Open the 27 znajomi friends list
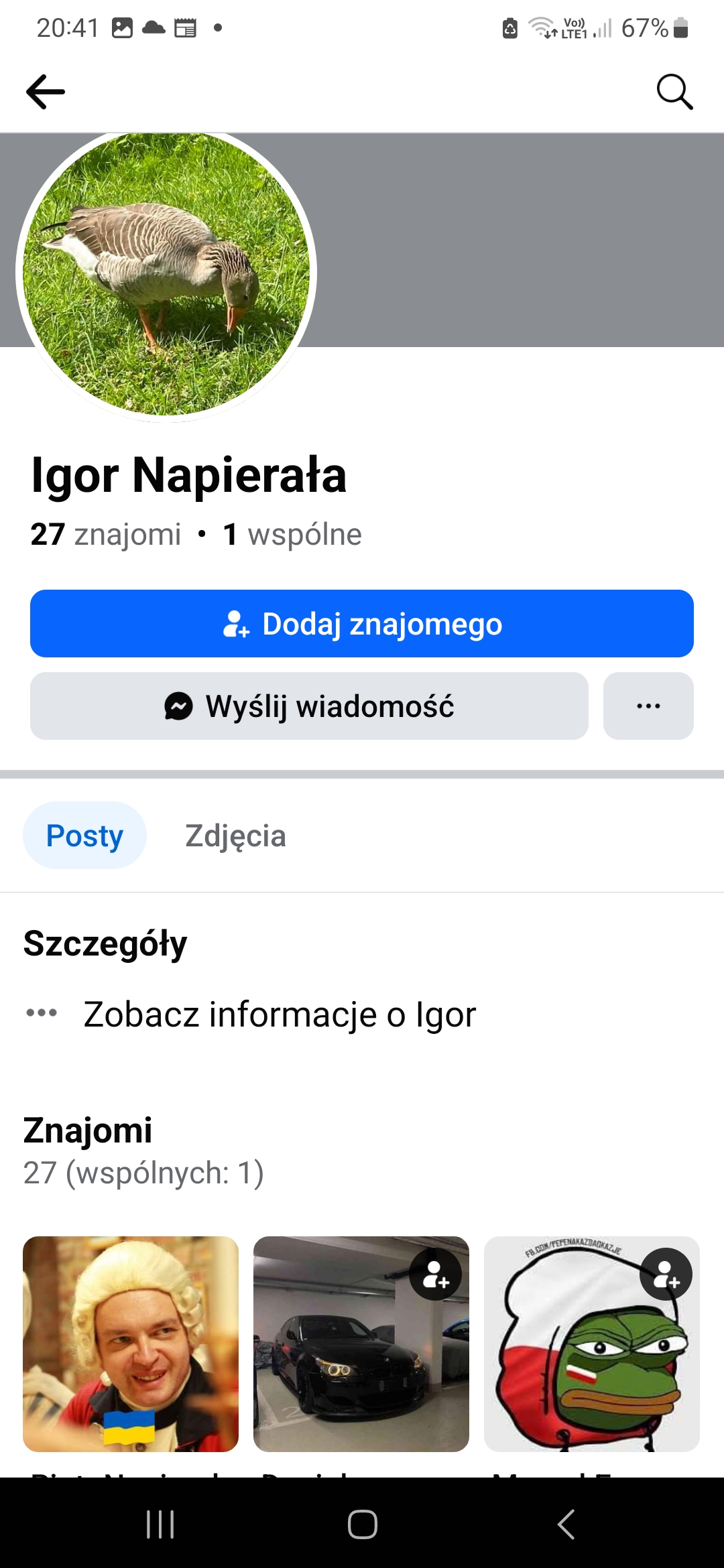Screen dimensions: 724x1568 coord(106,535)
